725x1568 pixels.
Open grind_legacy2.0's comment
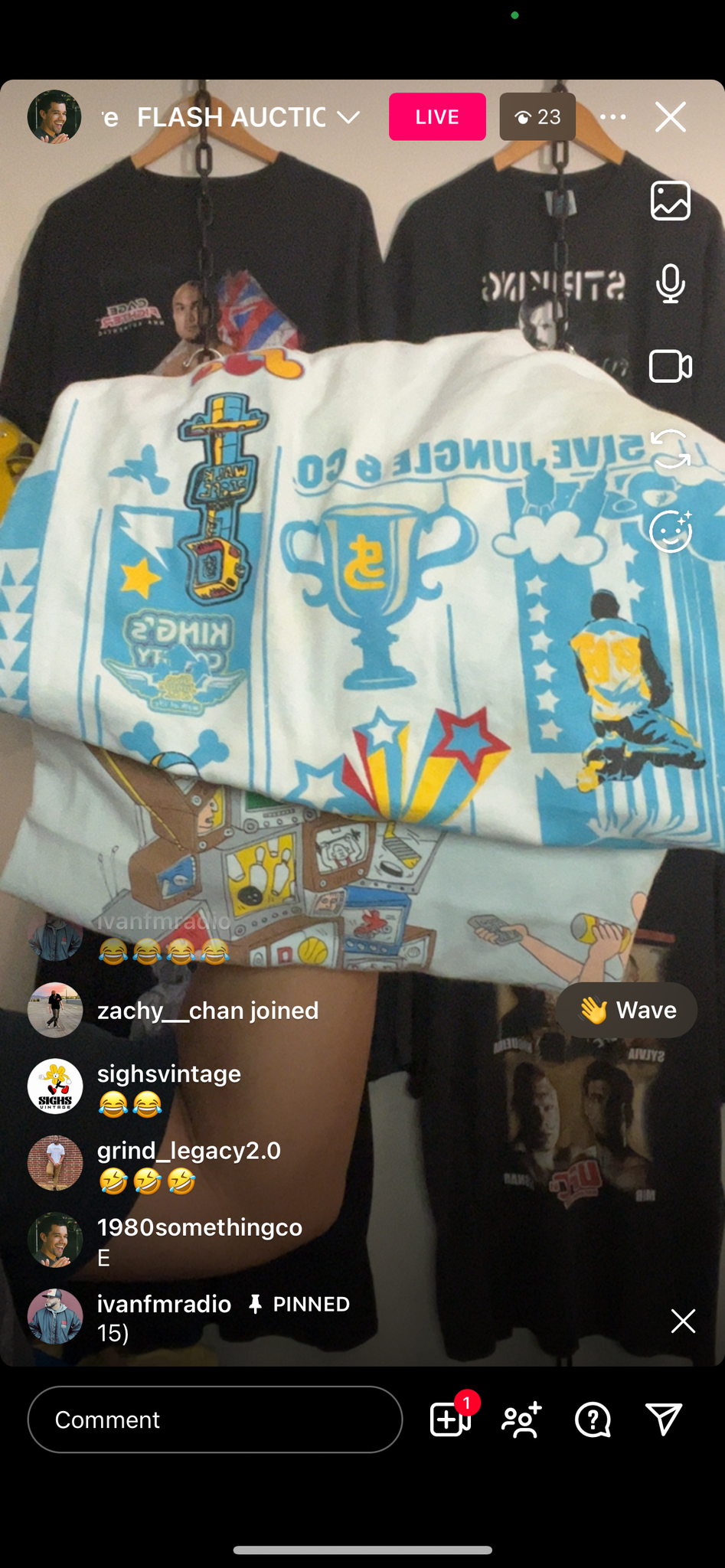189,1165
